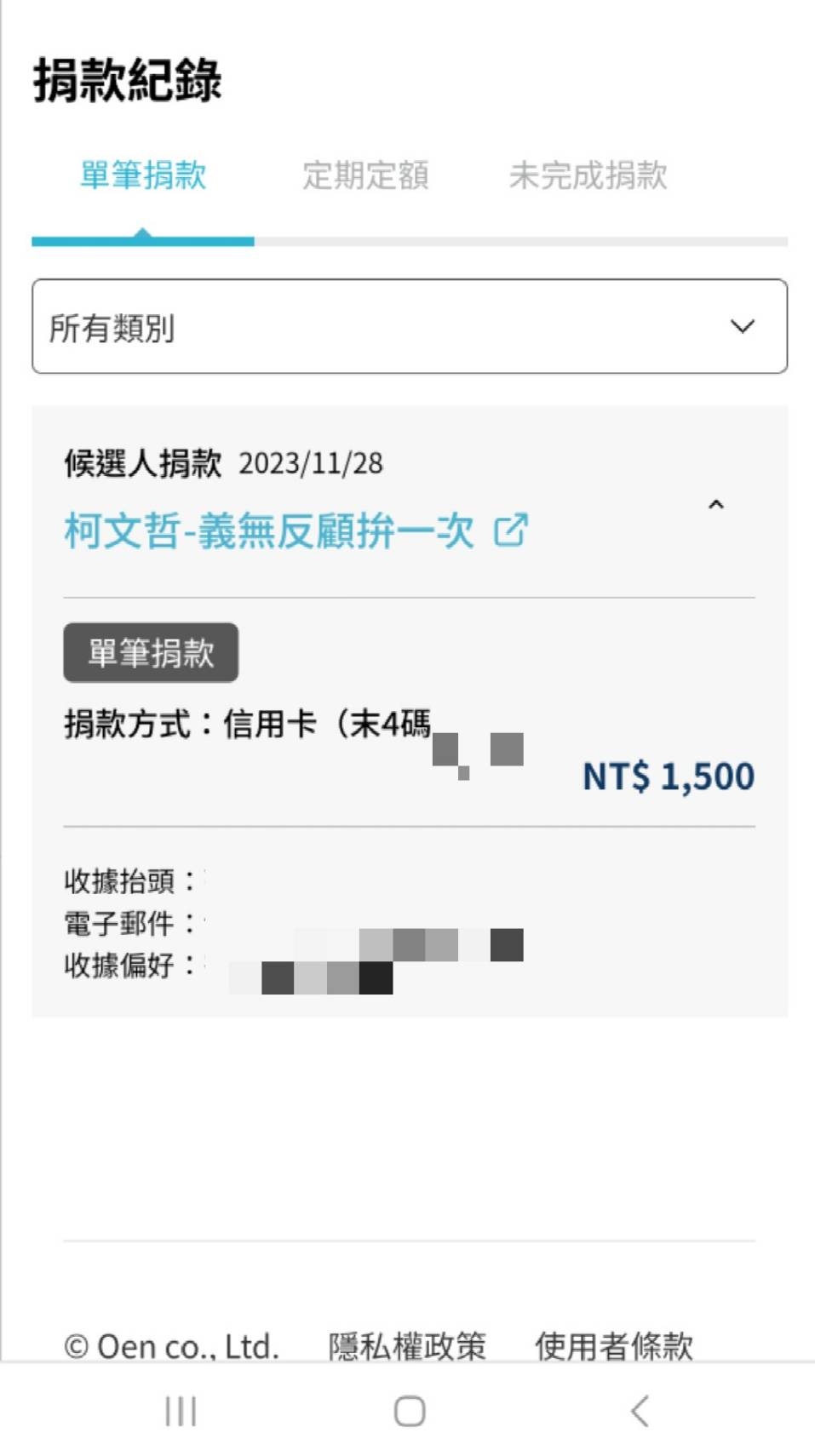The width and height of the screenshot is (815, 1456).
Task: Go to the system home screen
Action: (x=410, y=1411)
